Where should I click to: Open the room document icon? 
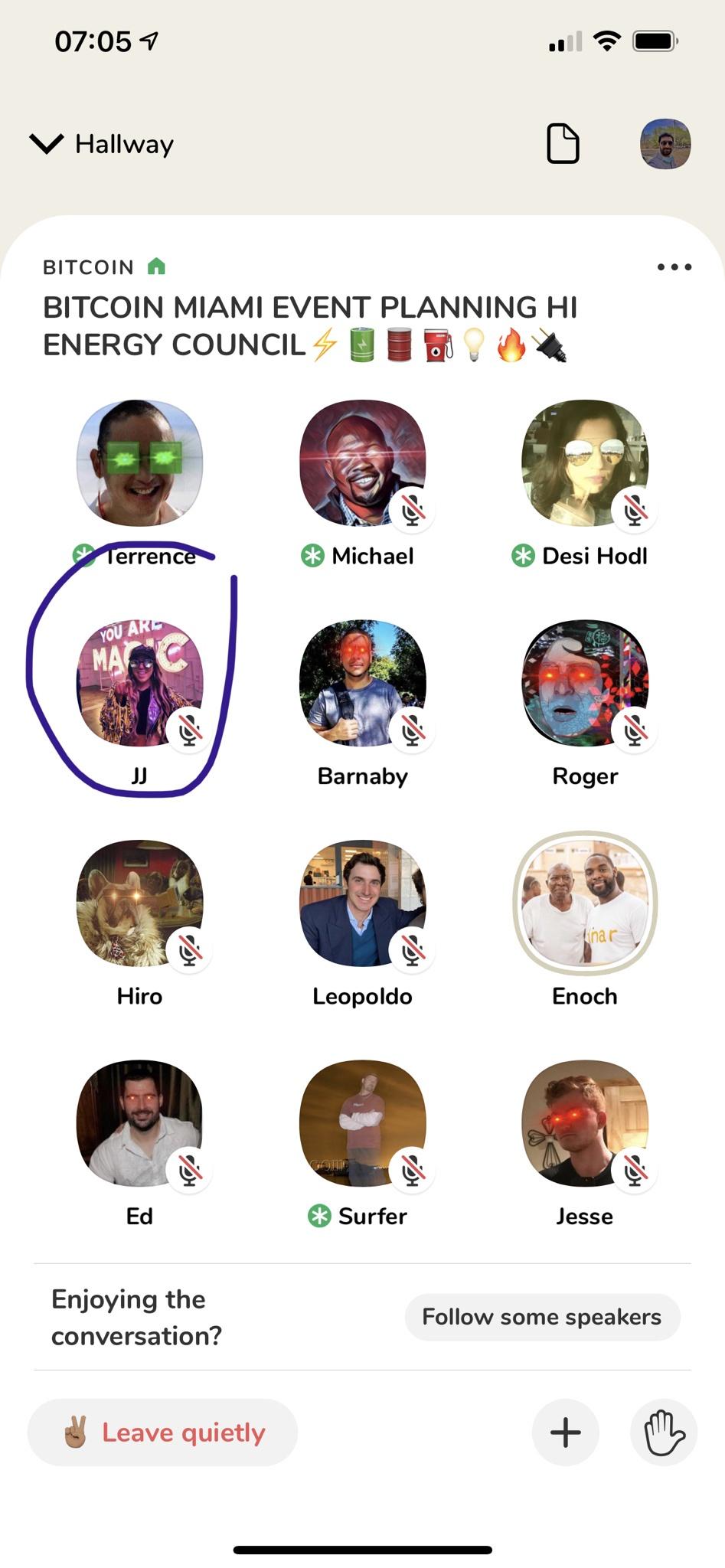click(563, 143)
